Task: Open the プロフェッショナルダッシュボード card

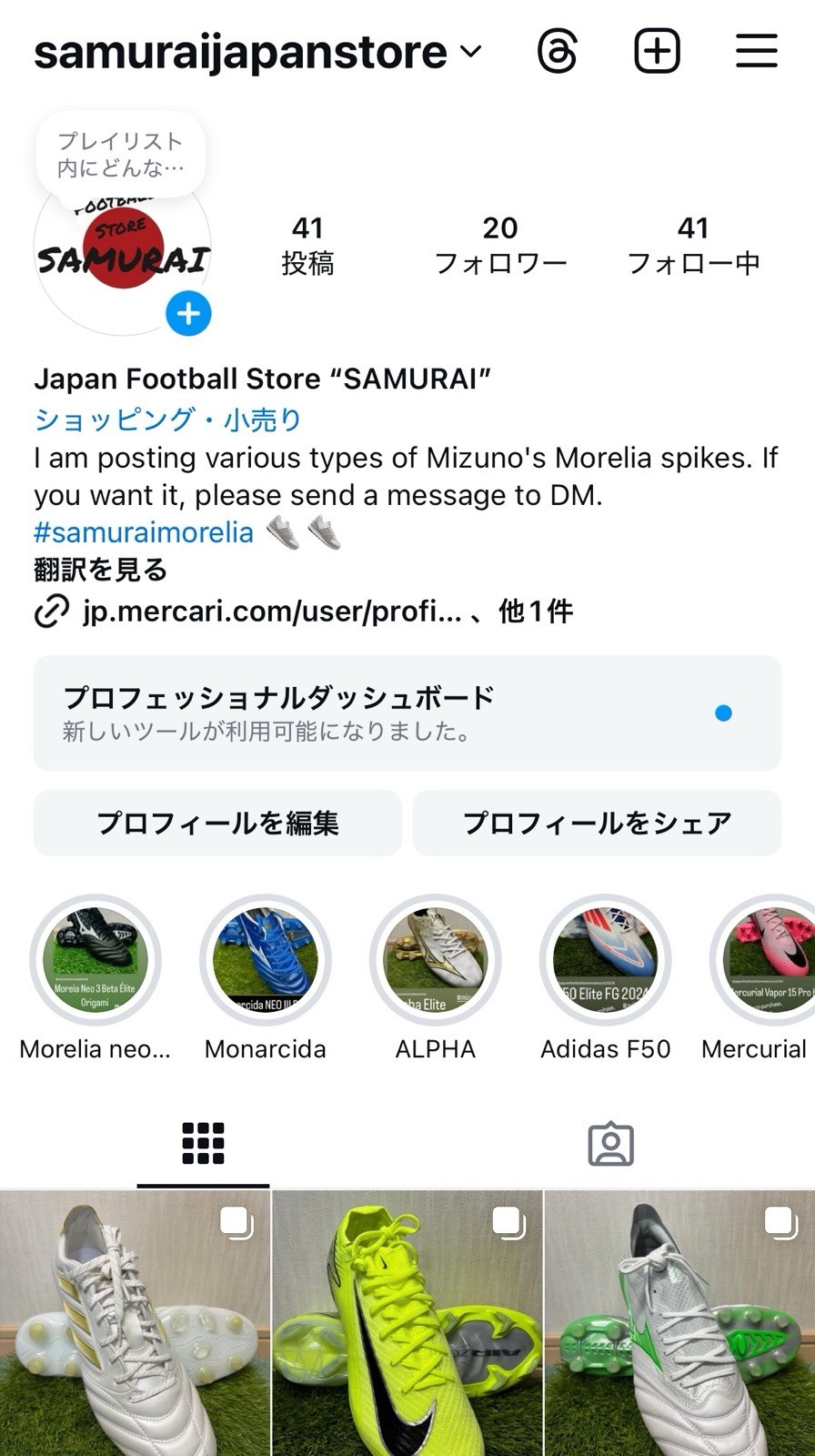Action: pyautogui.click(x=407, y=713)
